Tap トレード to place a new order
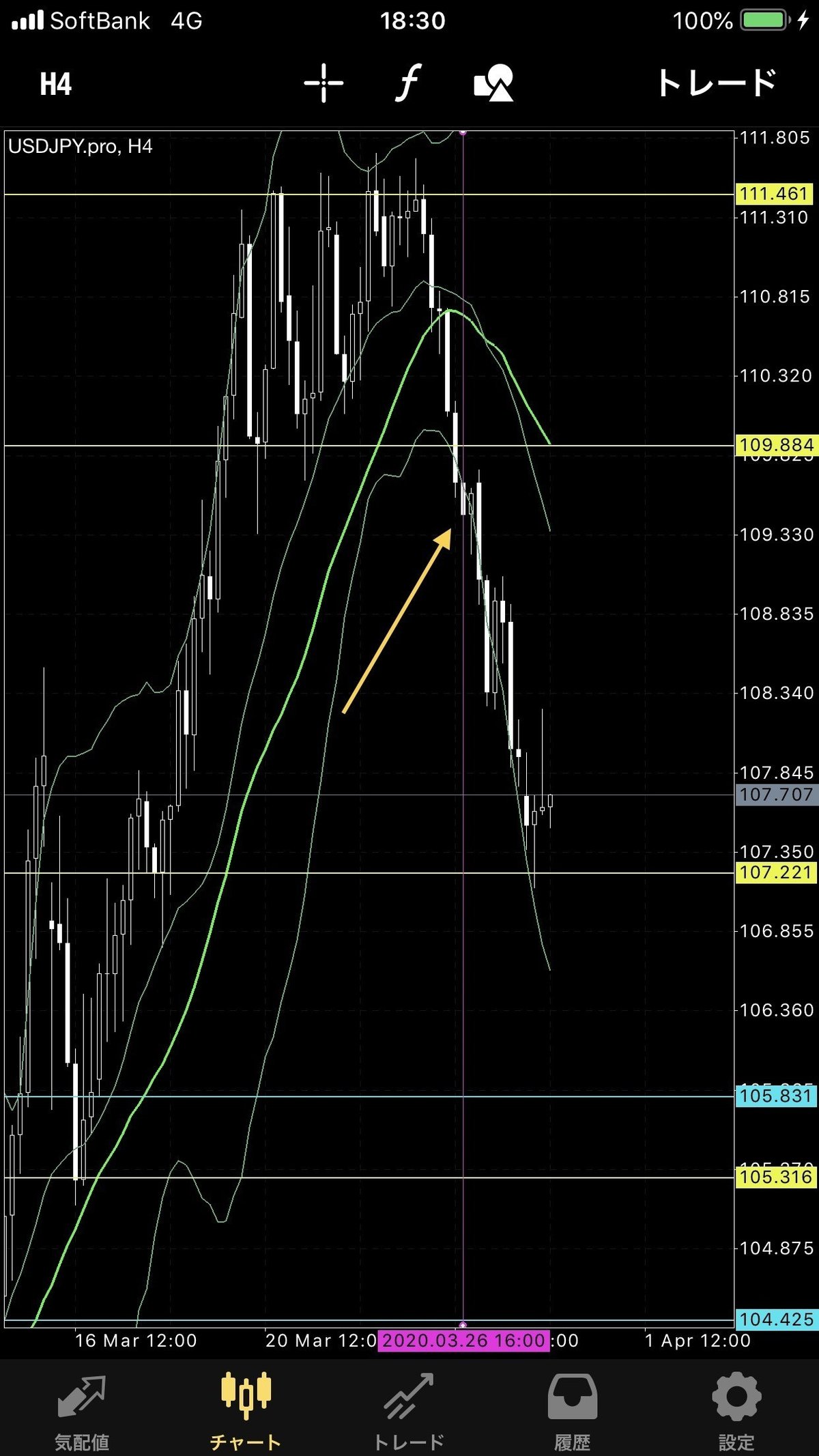The width and height of the screenshot is (819, 1456). coord(717,83)
